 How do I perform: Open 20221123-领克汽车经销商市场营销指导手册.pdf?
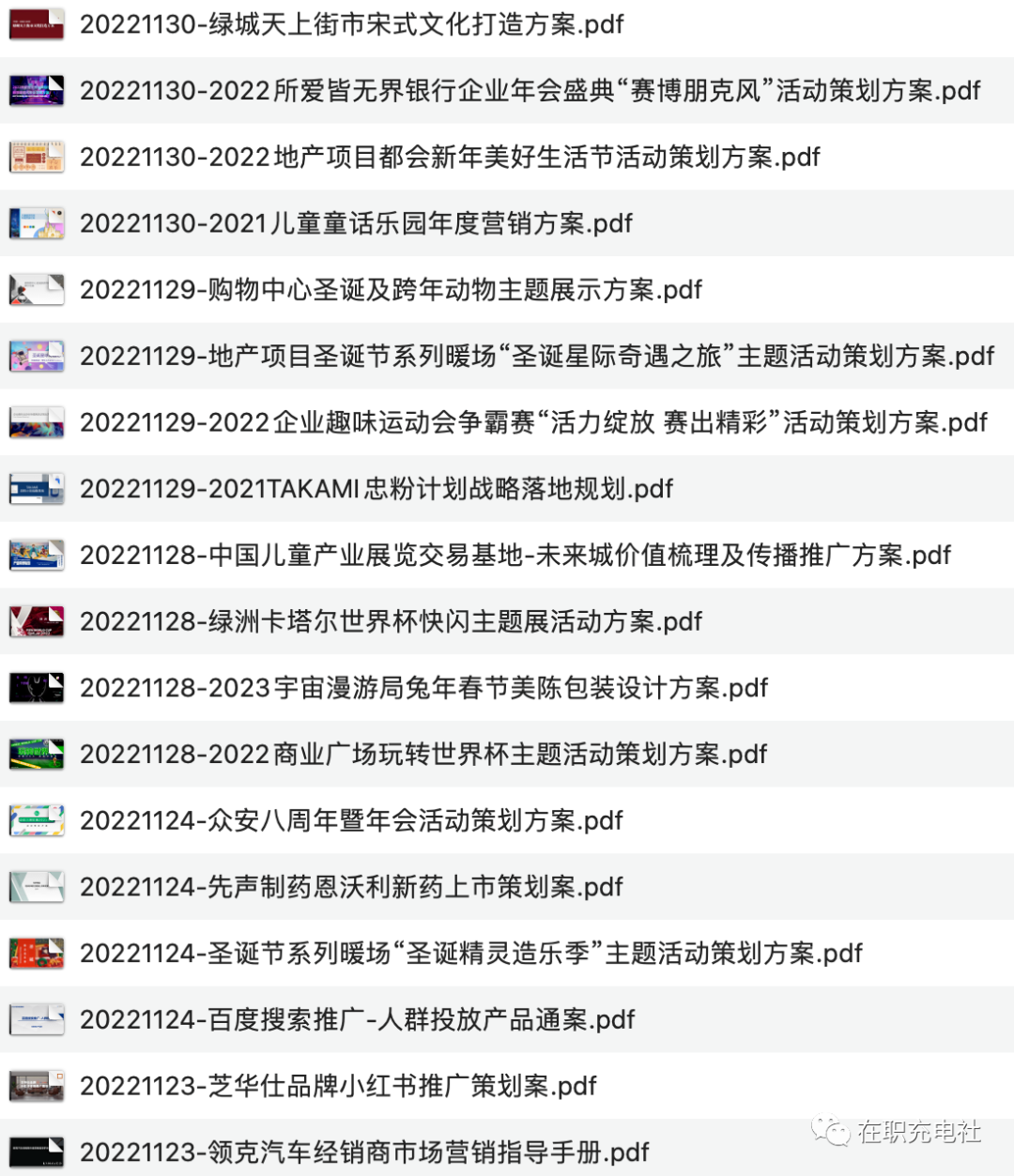[x=366, y=1152]
